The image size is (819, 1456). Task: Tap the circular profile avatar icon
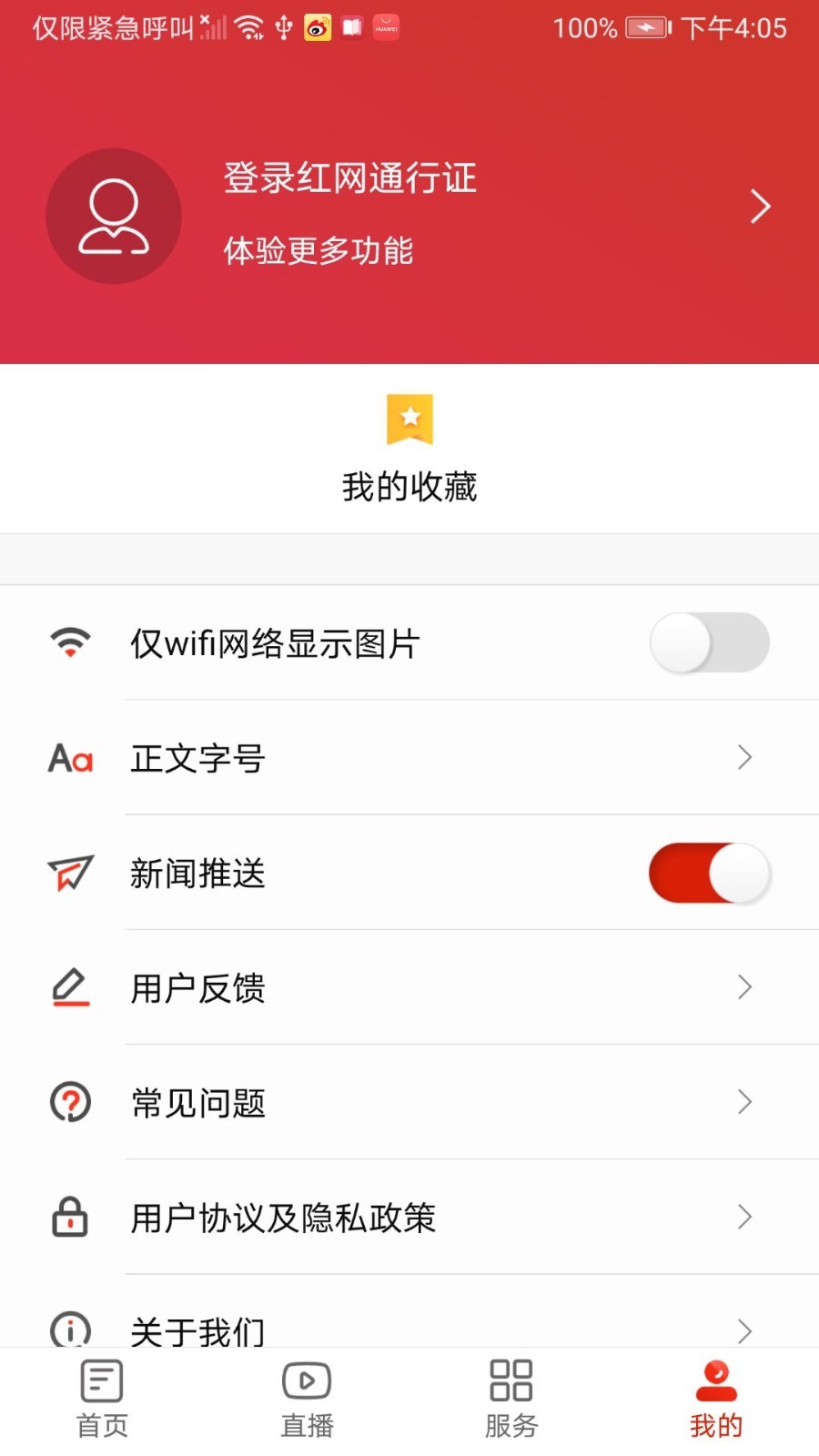(113, 216)
